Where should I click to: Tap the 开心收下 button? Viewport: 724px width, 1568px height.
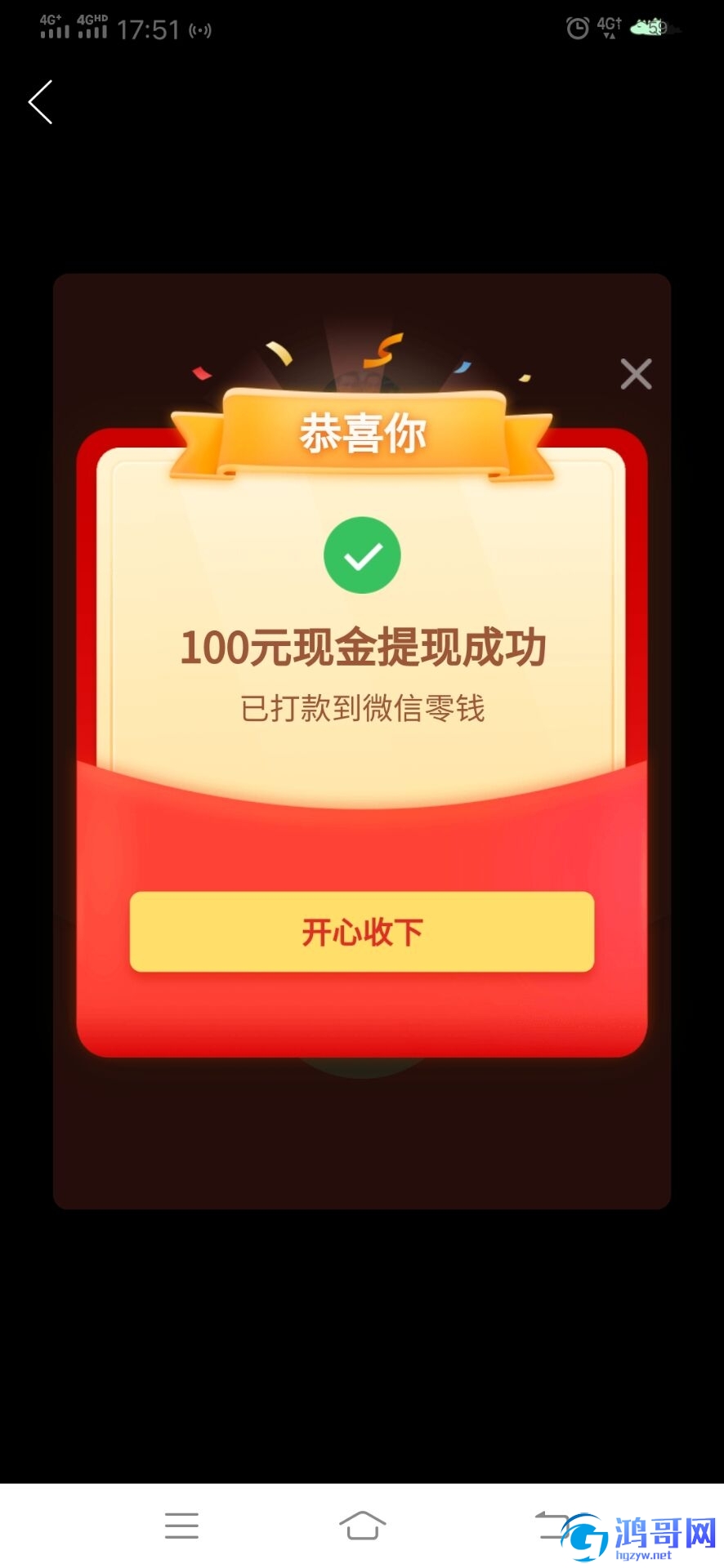pyautogui.click(x=362, y=932)
